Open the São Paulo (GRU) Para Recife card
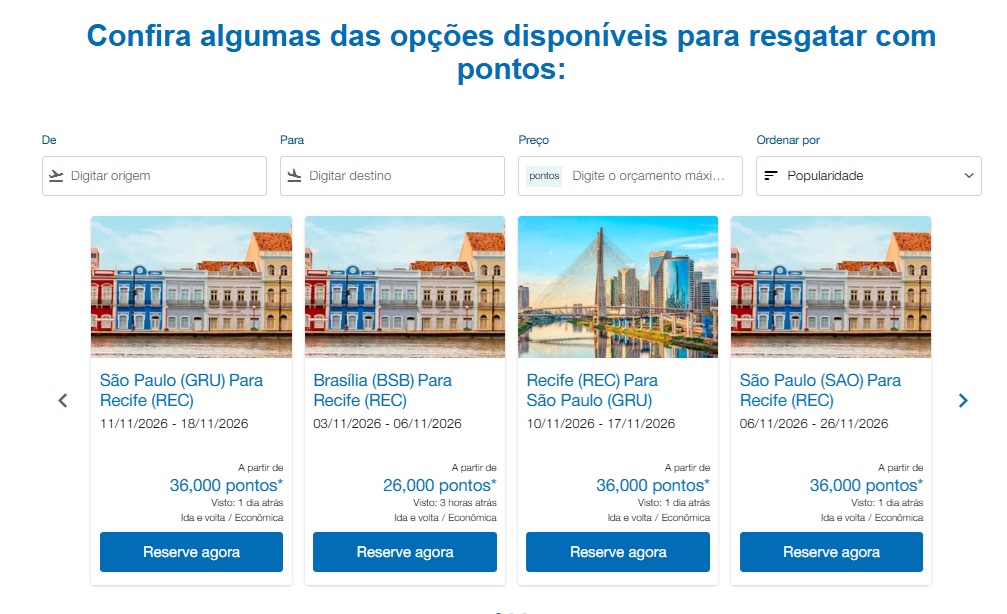 tap(181, 390)
